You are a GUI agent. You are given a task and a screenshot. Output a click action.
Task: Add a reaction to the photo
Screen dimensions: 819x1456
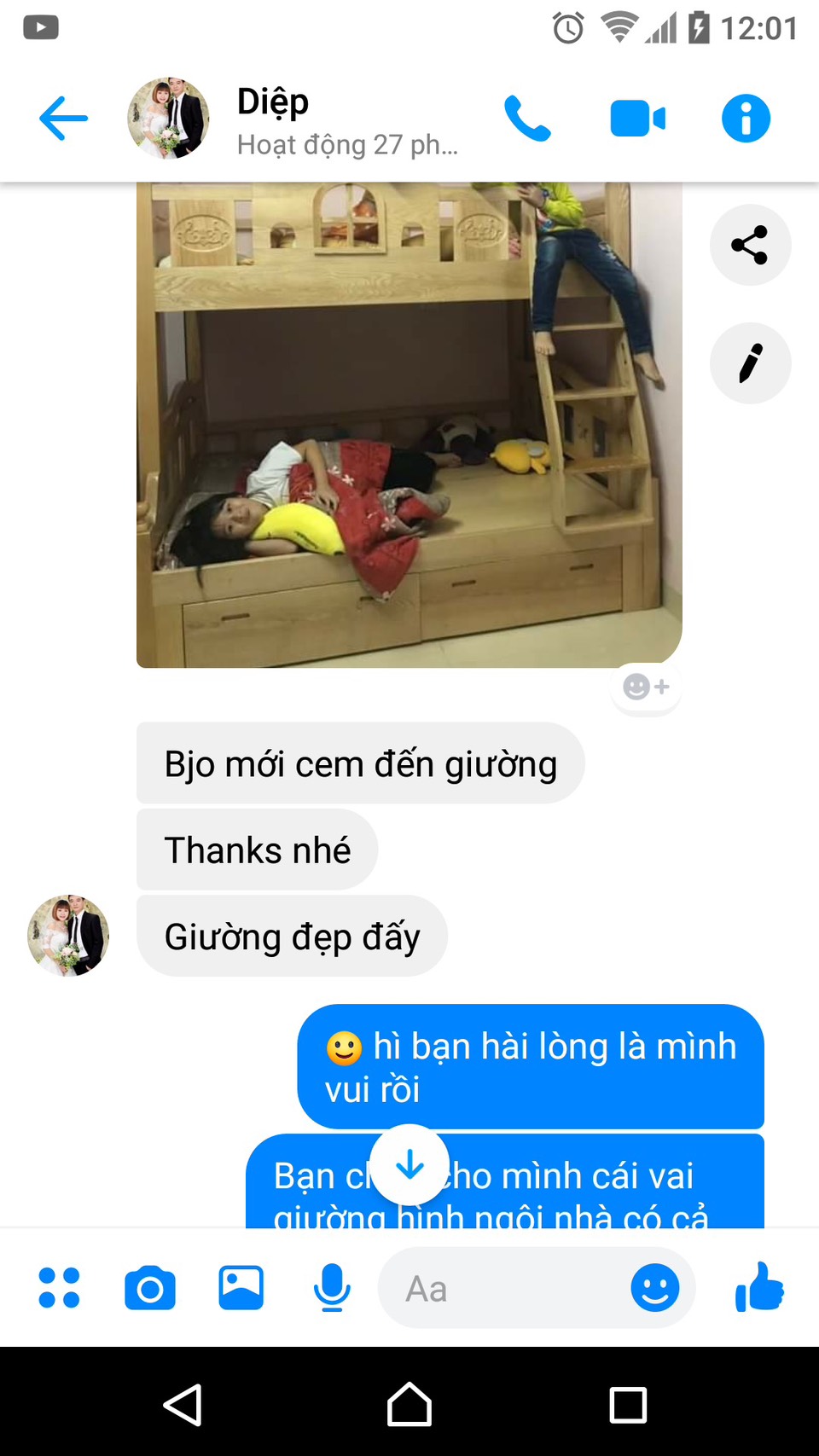pos(646,687)
